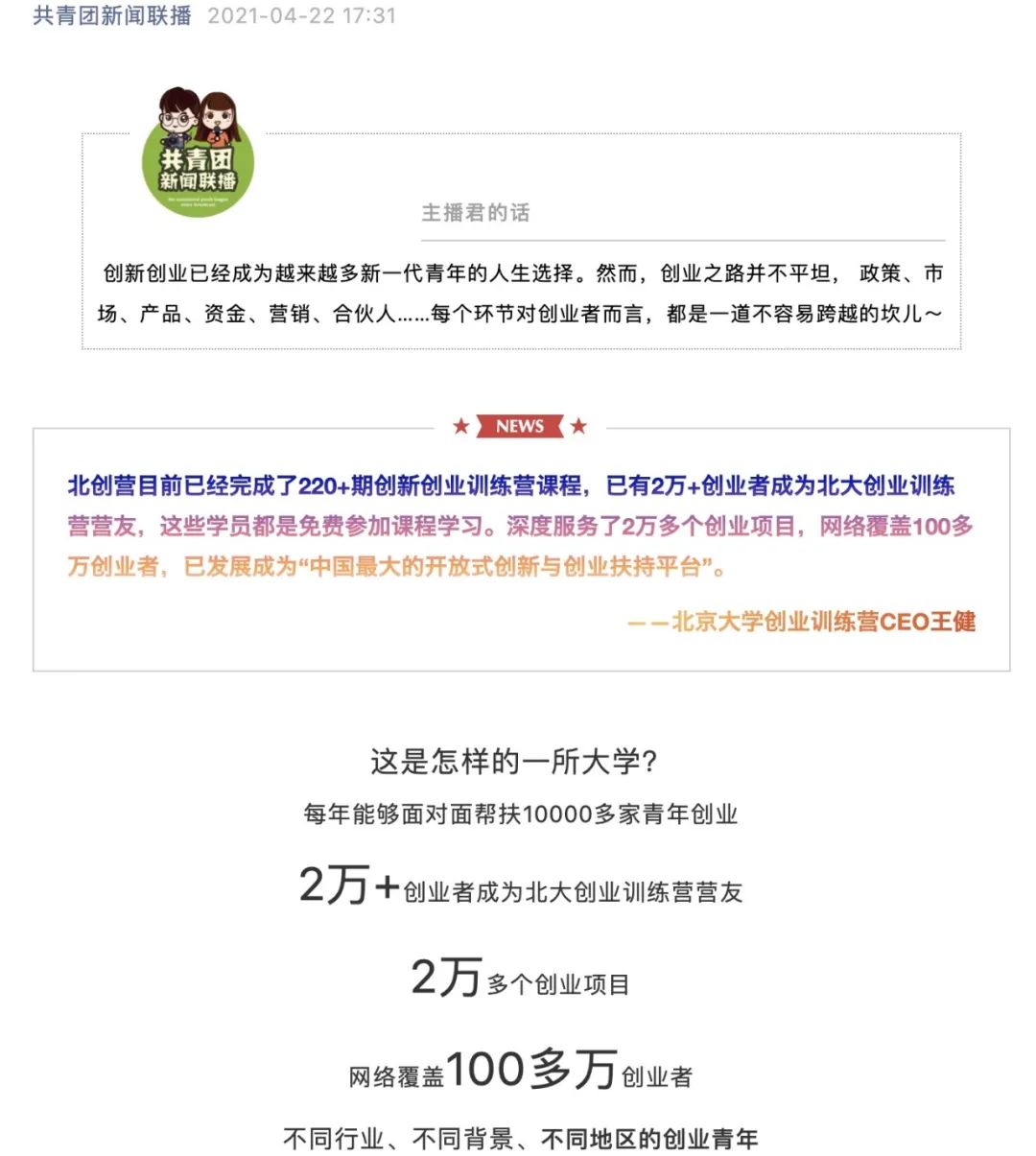Open the 共青团新闻联播 account link

[x=112, y=16]
